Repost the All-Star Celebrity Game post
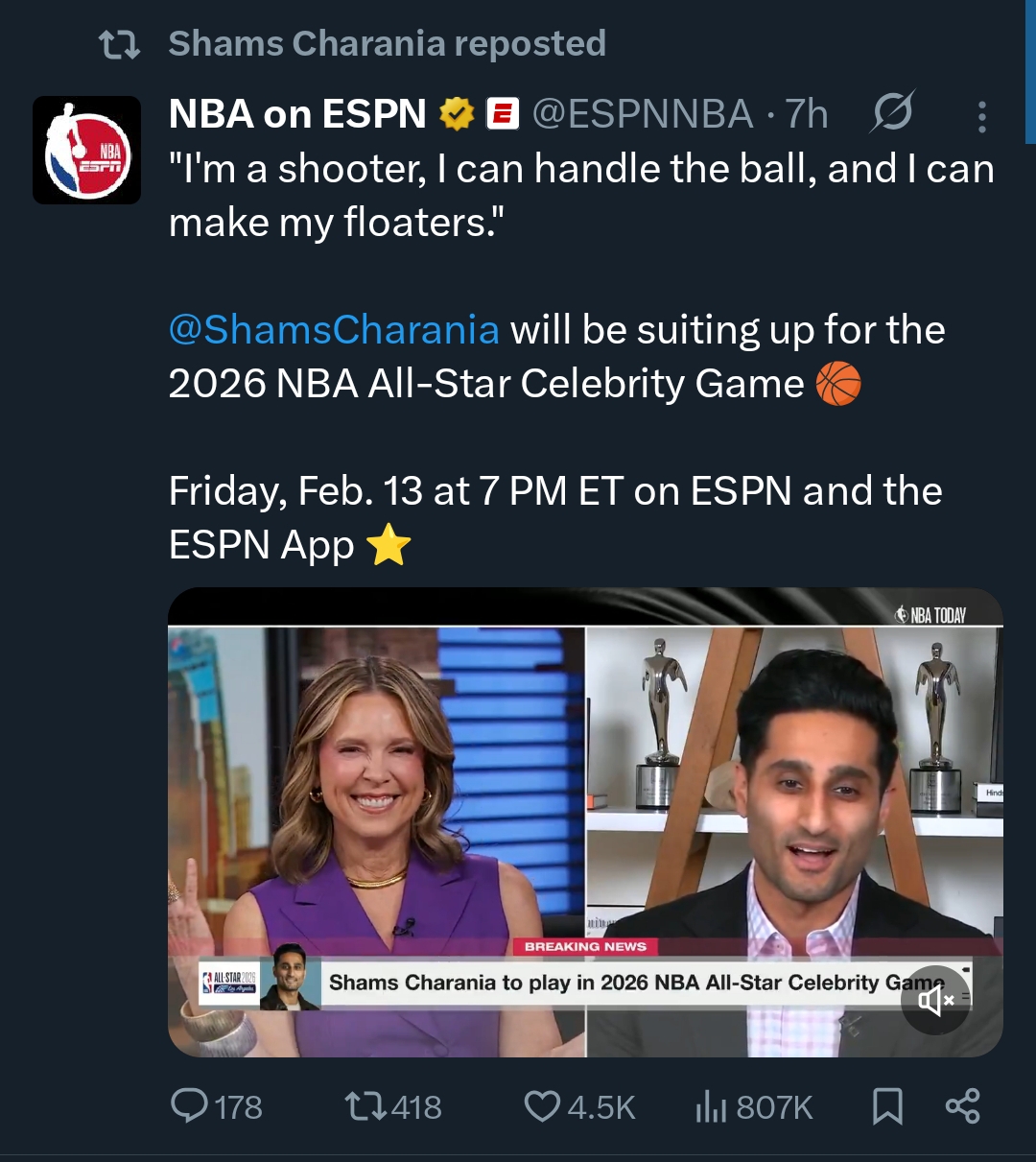 point(366,1106)
